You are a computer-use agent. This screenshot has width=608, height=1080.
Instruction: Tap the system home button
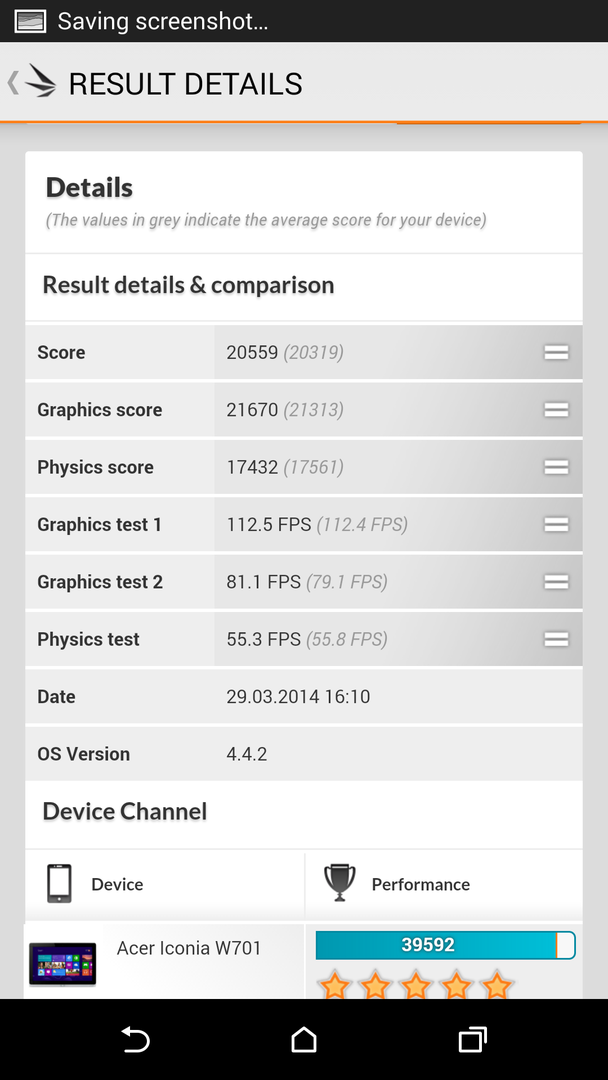coord(304,1040)
